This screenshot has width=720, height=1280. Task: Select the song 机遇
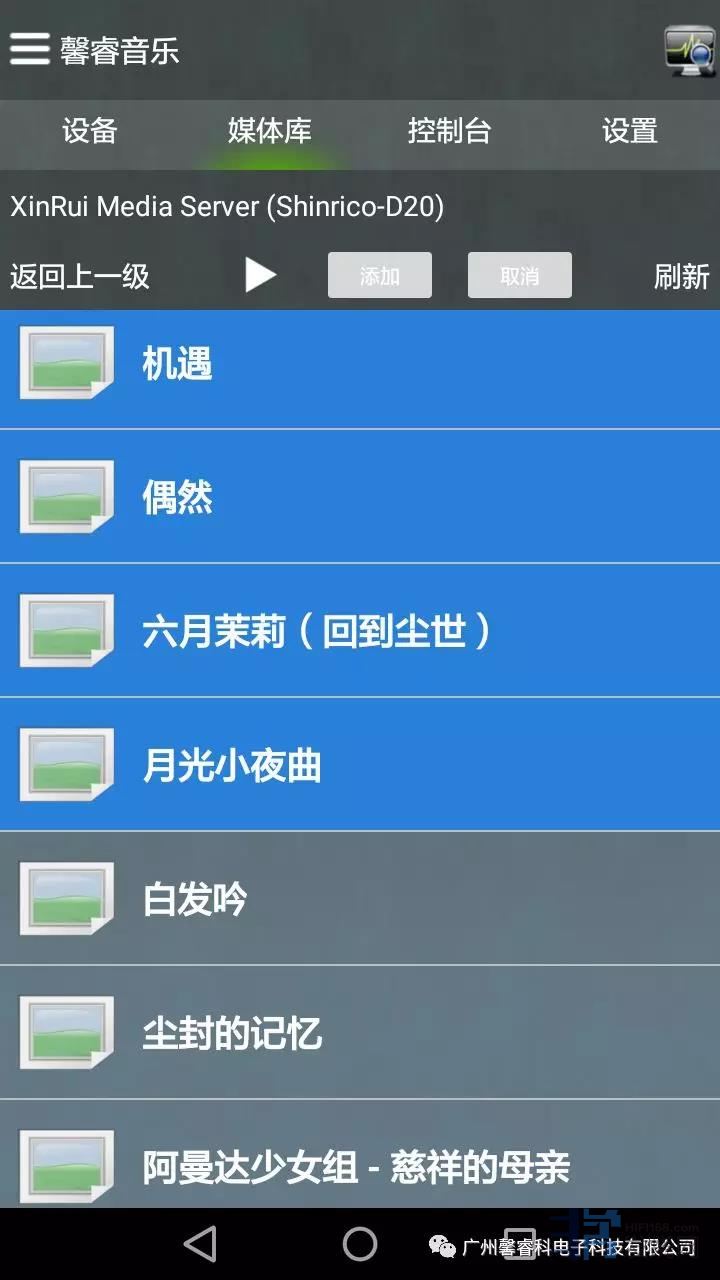tap(360, 364)
